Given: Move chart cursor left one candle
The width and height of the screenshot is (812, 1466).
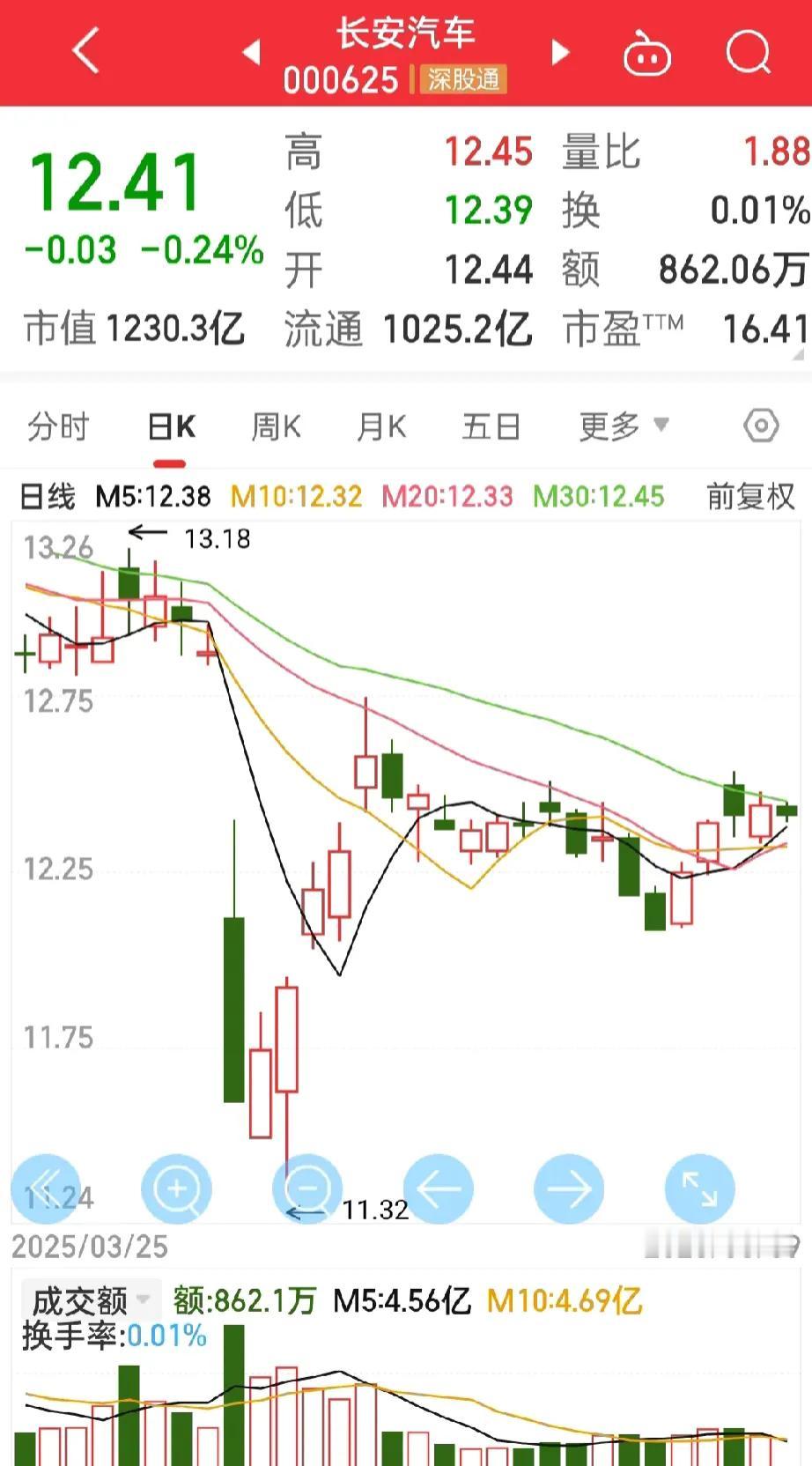Looking at the screenshot, I should coord(438,1188).
